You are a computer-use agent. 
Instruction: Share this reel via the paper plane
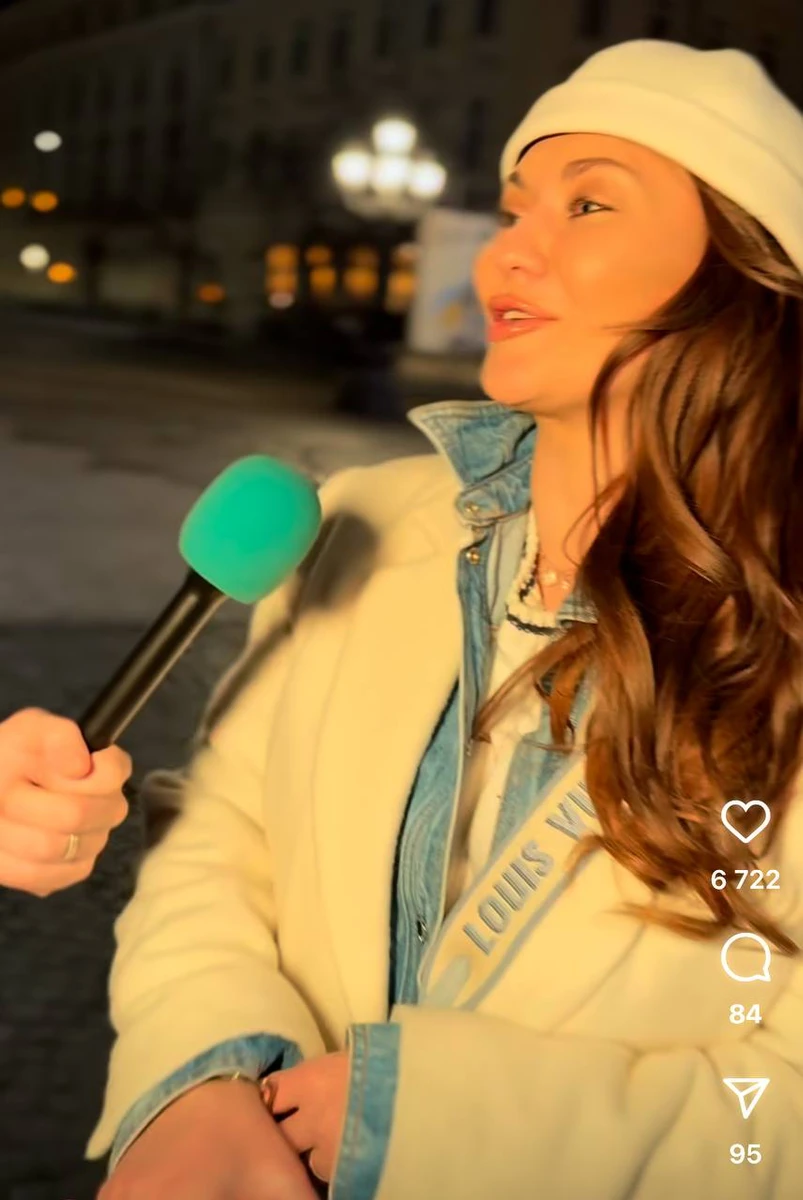(x=745, y=1096)
